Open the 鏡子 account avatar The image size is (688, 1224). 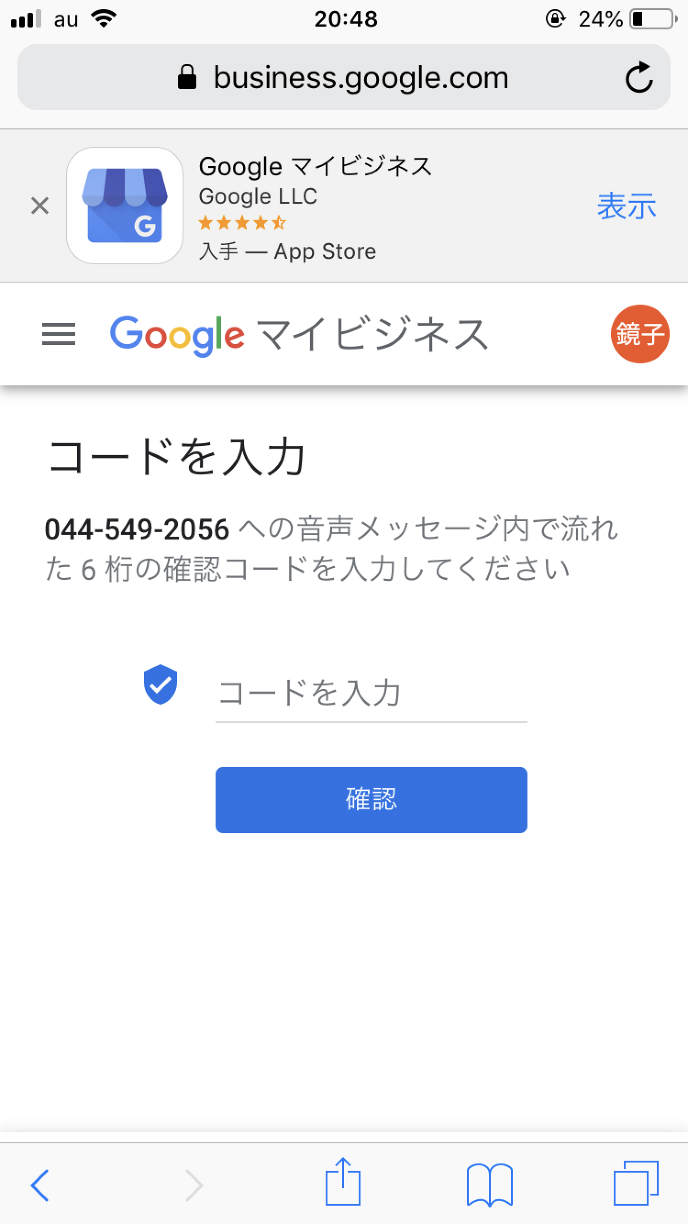[x=639, y=335]
